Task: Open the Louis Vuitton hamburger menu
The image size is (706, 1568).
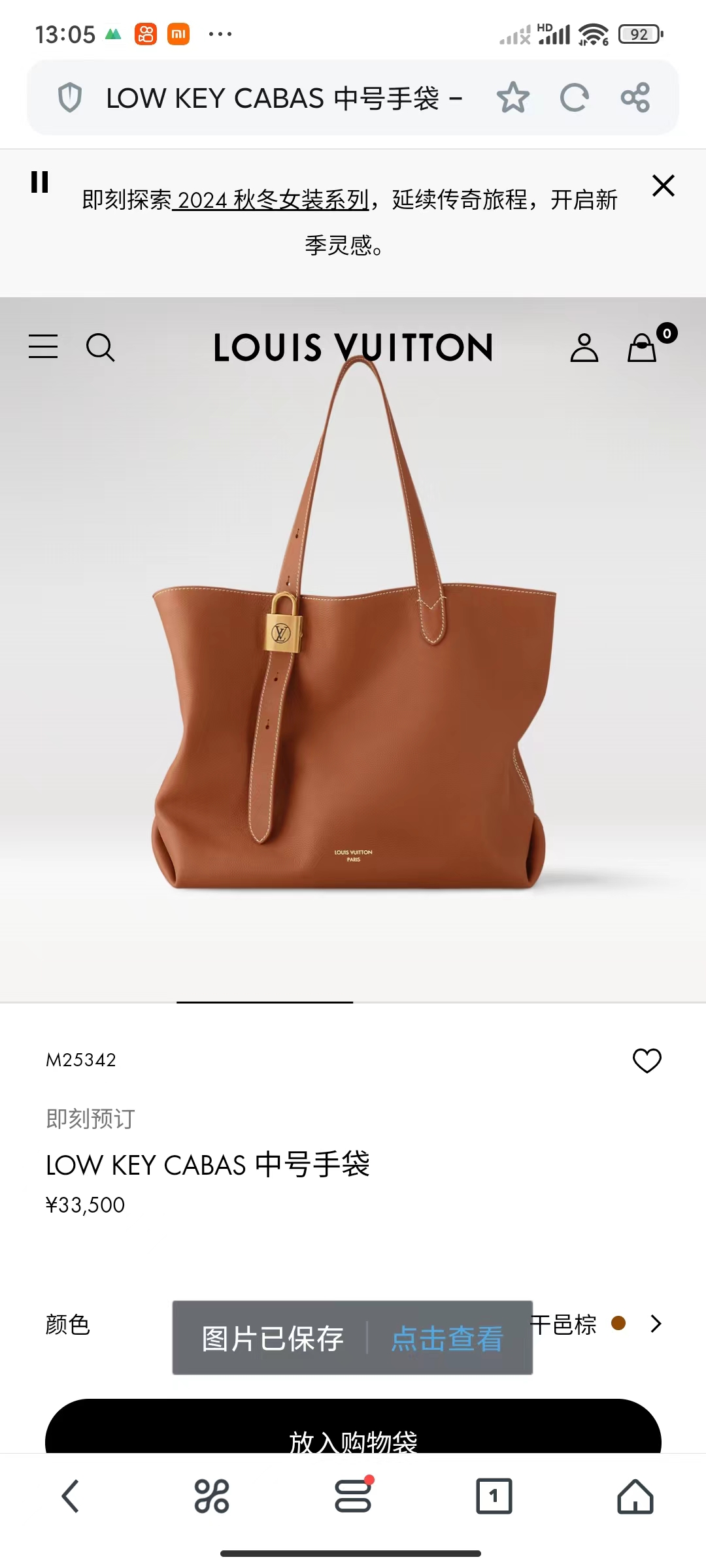Action: click(43, 347)
